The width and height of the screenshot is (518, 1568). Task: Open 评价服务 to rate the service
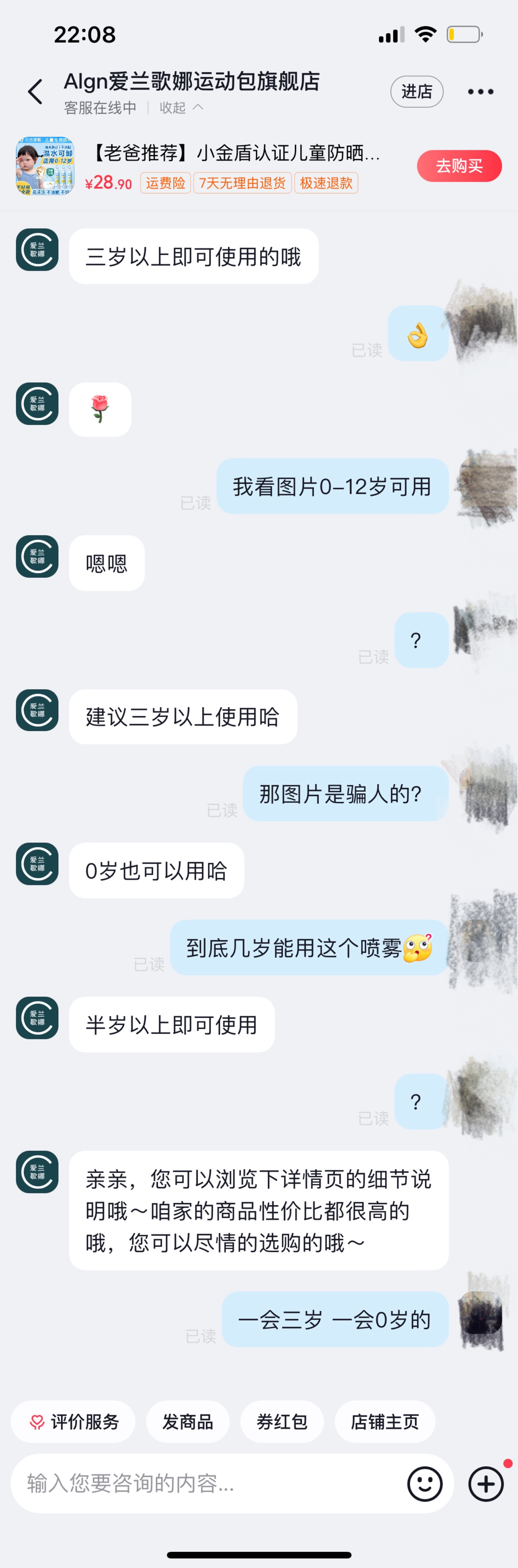coord(73,1421)
